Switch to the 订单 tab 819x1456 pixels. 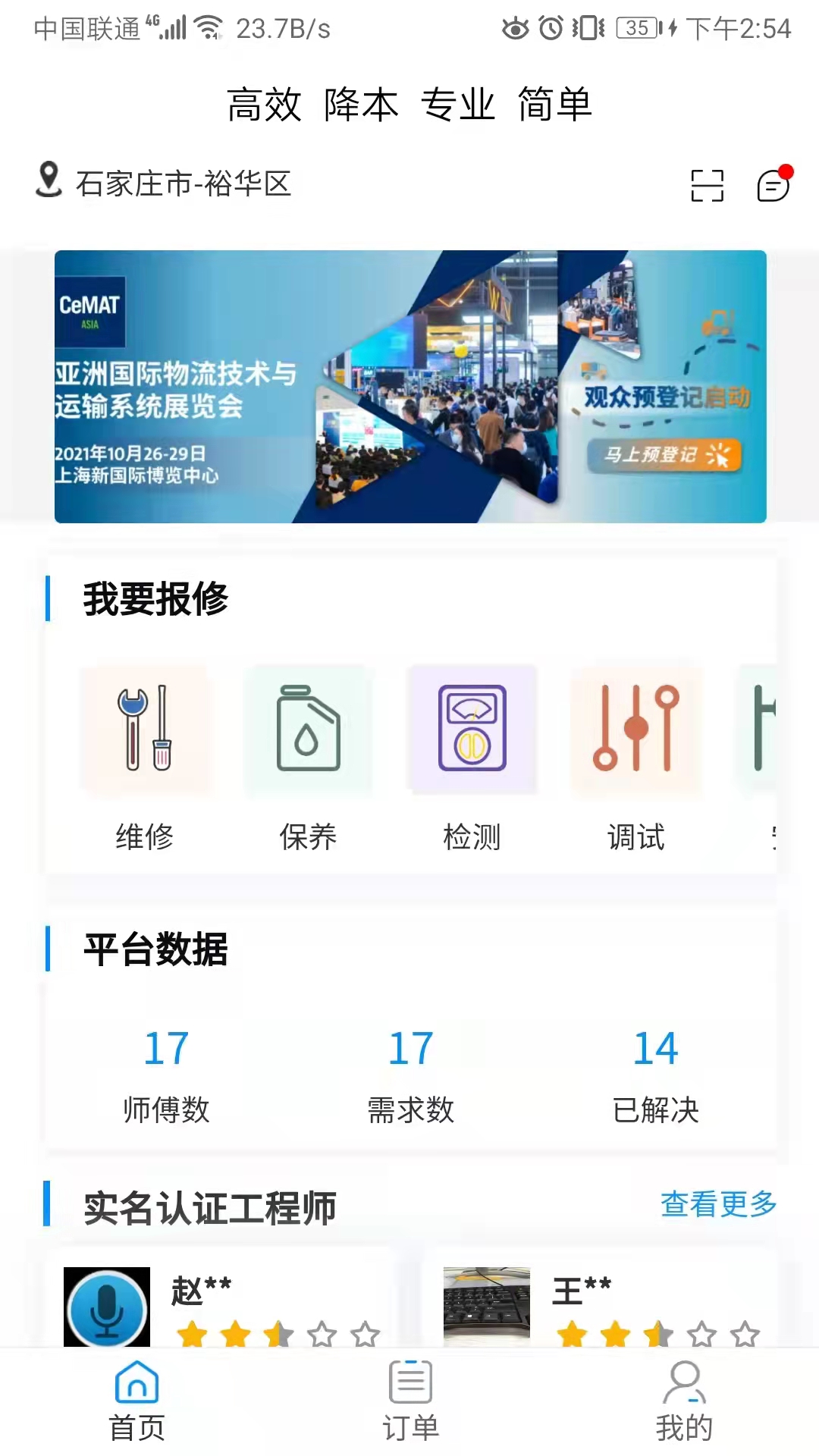pyautogui.click(x=410, y=1401)
